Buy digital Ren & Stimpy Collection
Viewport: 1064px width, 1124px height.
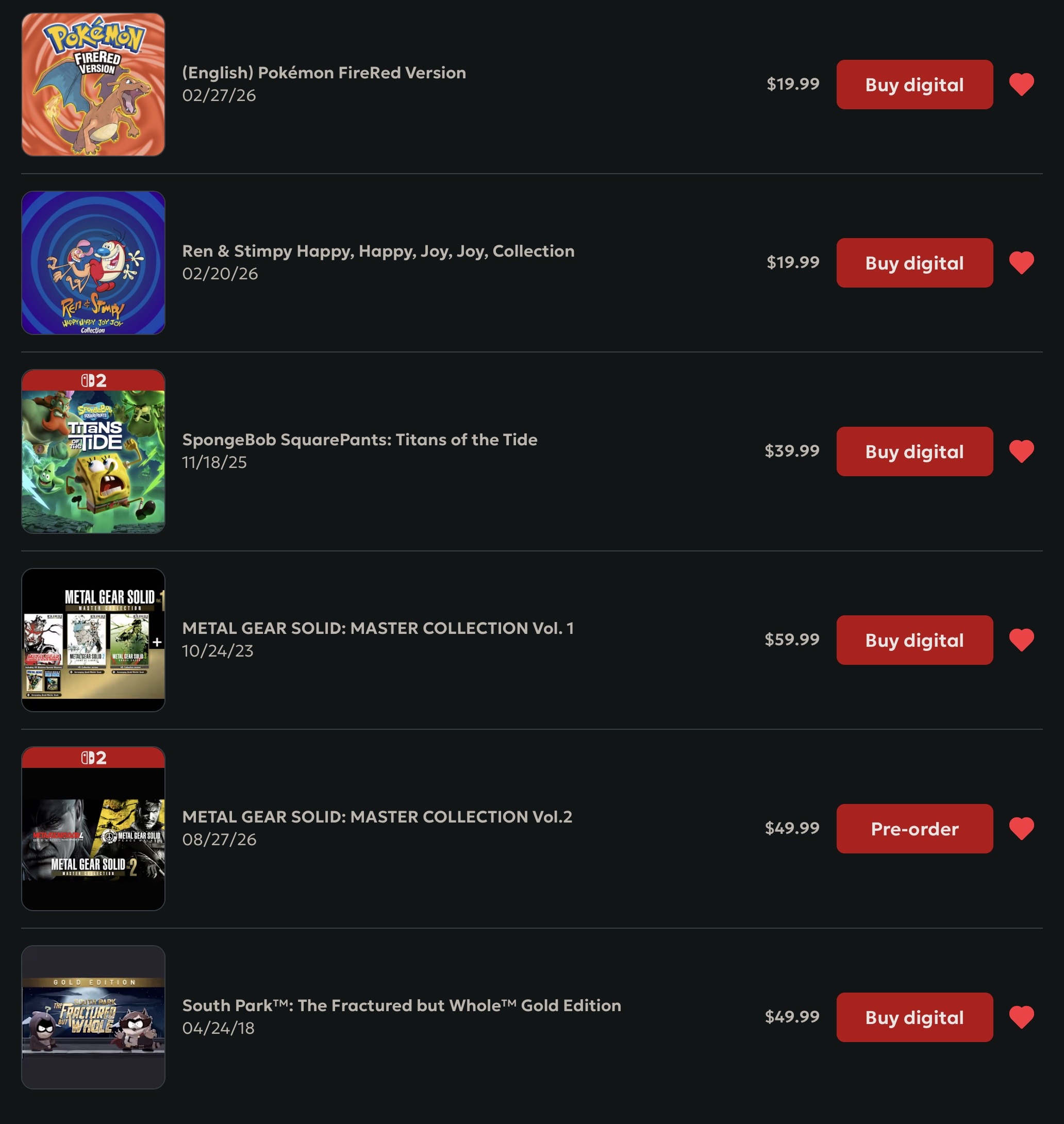tap(913, 262)
